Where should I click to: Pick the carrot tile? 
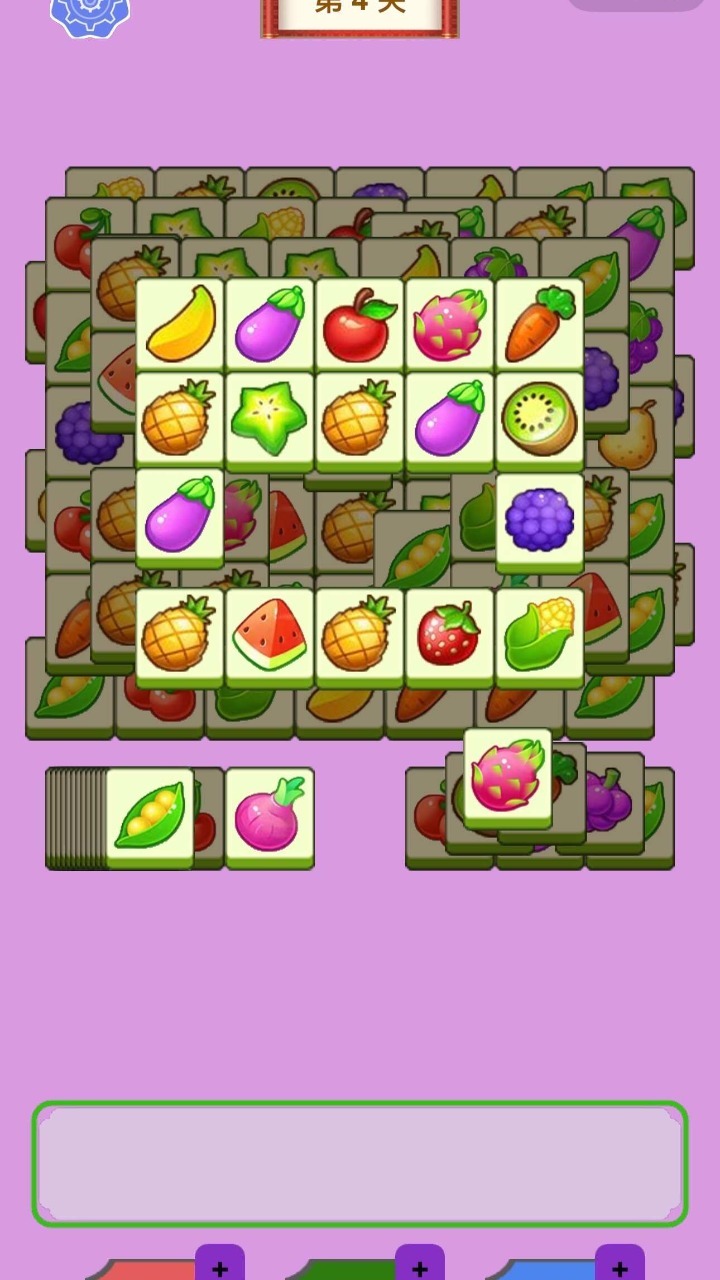point(540,325)
